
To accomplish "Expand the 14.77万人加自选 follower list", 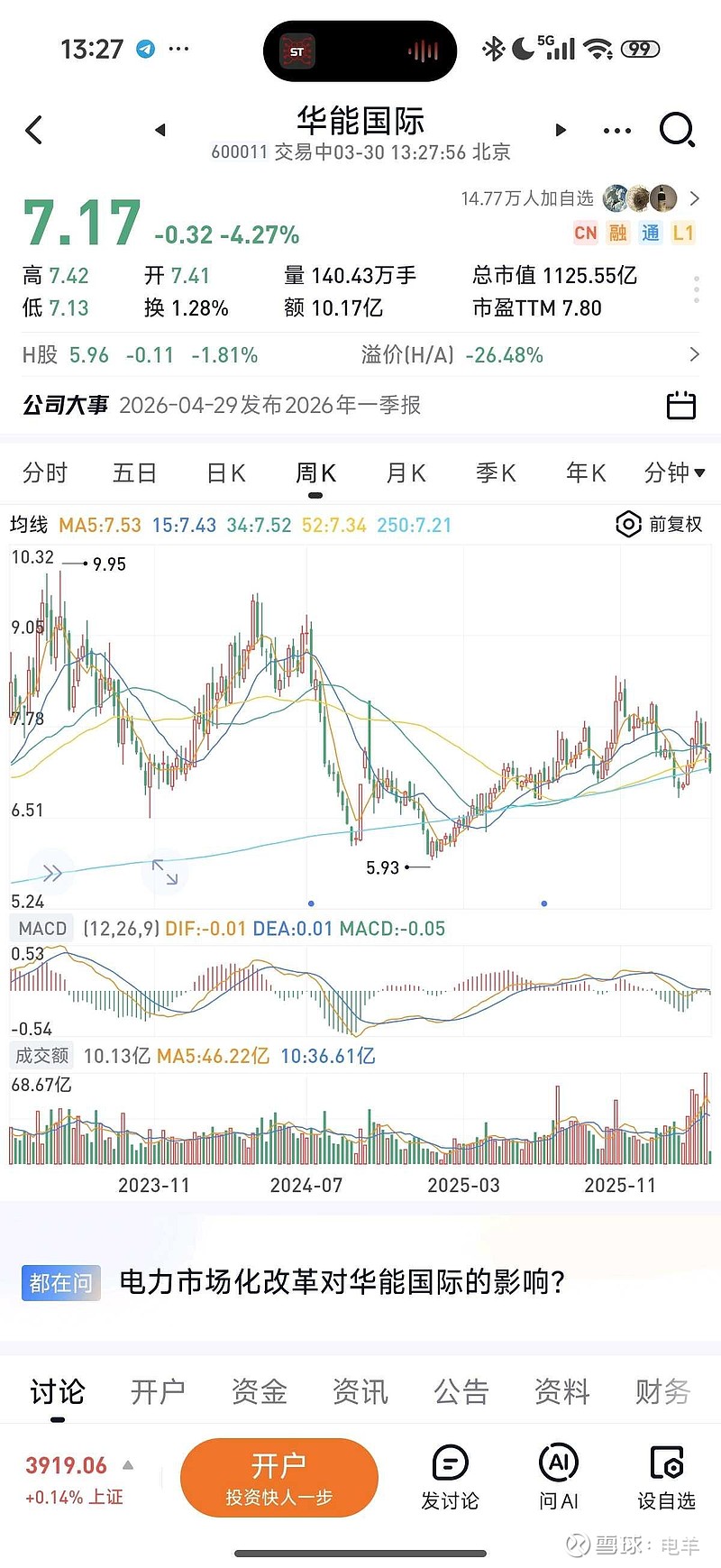I will (x=694, y=197).
